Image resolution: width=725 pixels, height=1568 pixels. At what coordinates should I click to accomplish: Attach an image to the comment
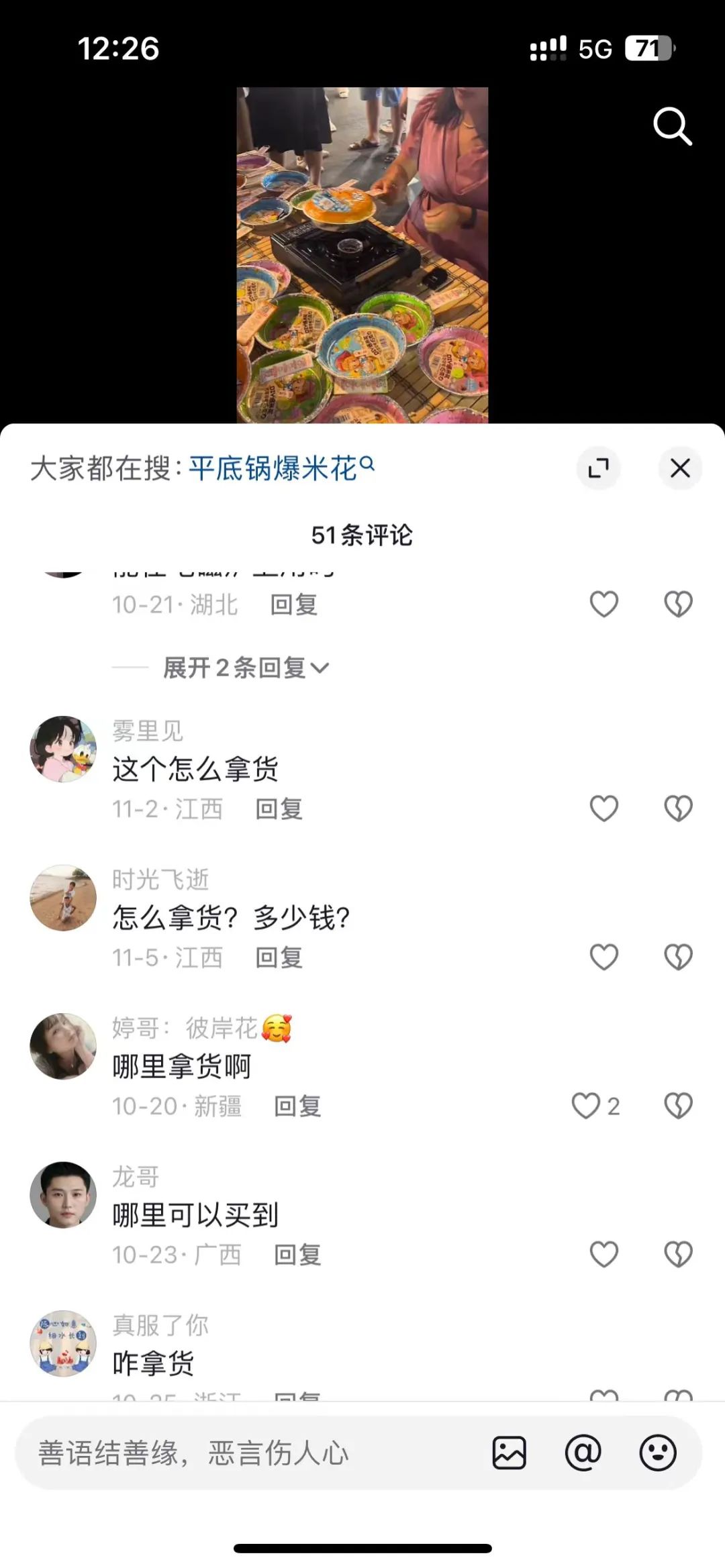[509, 1453]
